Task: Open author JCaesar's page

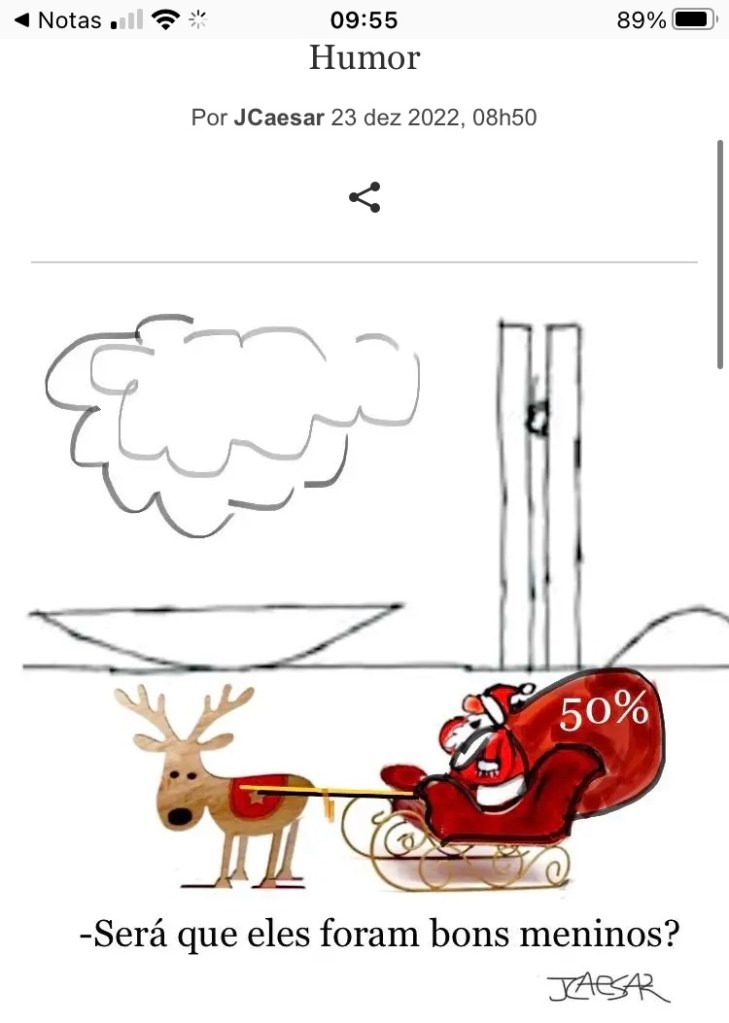Action: coord(278,118)
